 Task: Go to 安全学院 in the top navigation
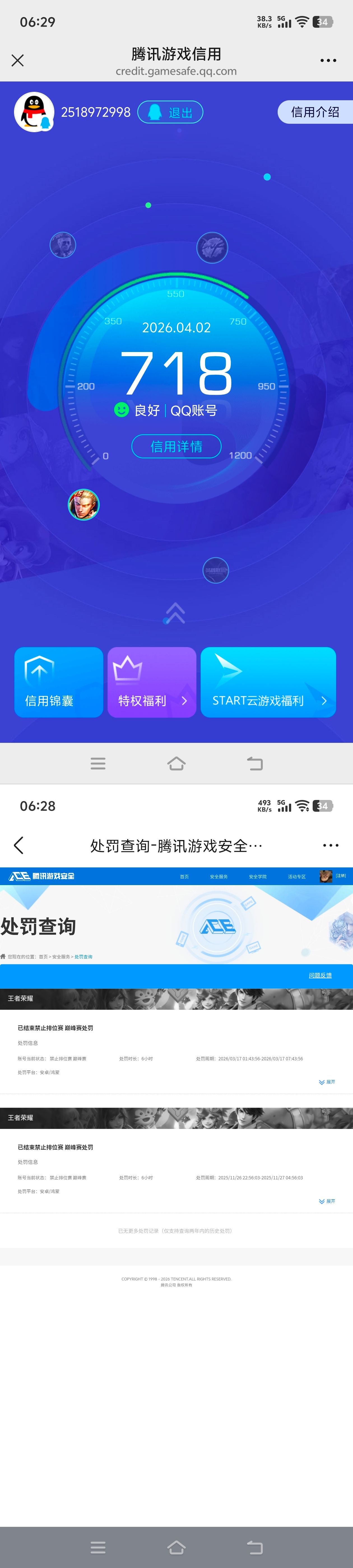pos(257,876)
